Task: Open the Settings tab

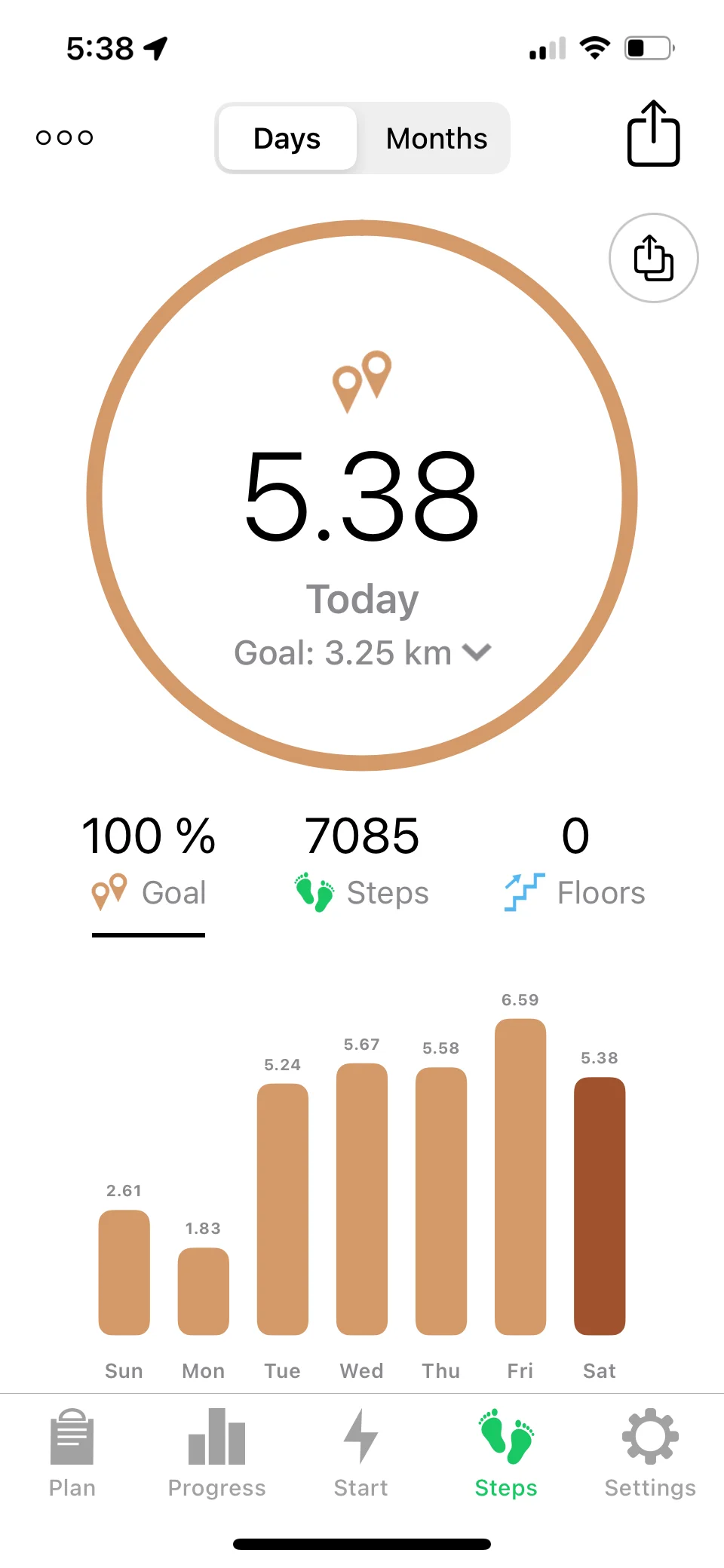Action: click(x=650, y=1453)
